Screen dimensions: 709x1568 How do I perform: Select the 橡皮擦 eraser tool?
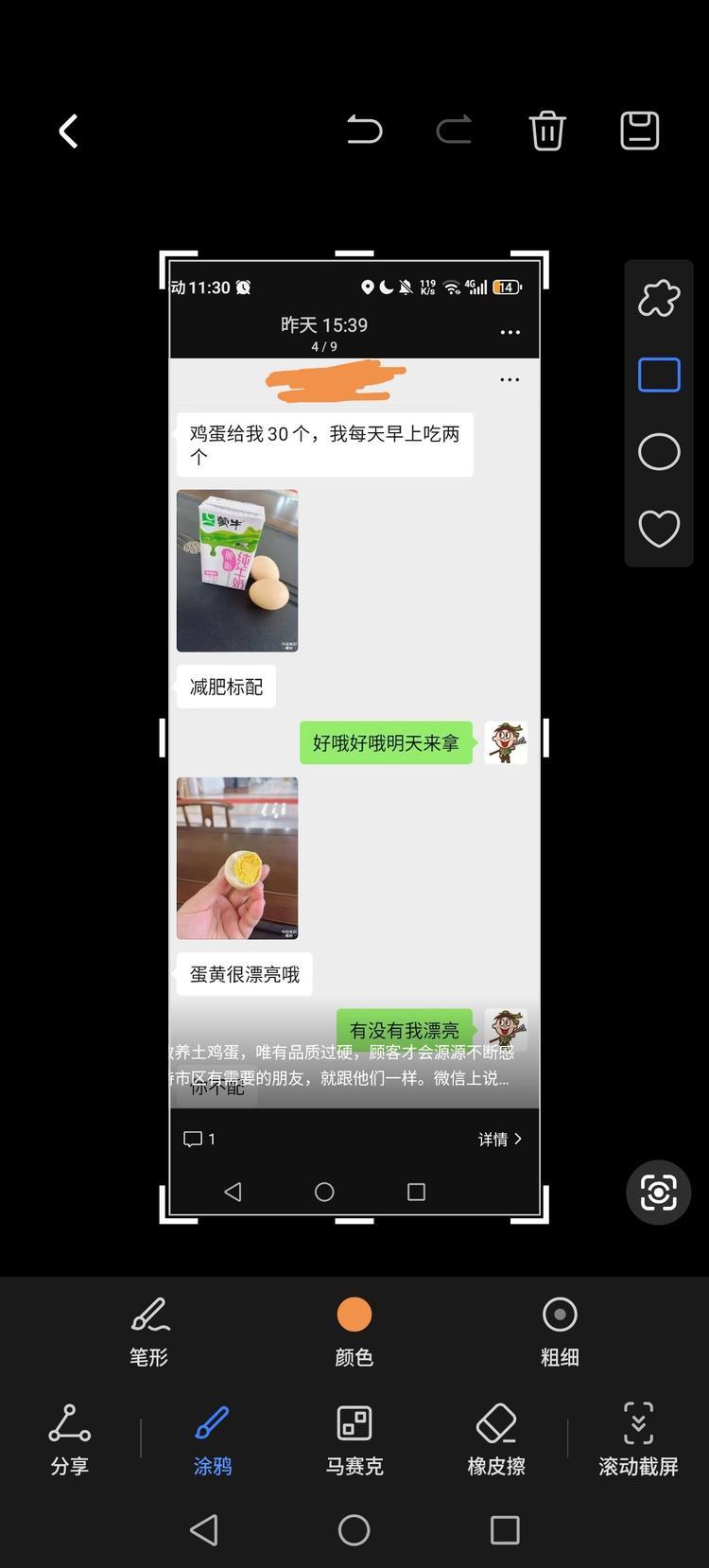pyautogui.click(x=496, y=1439)
